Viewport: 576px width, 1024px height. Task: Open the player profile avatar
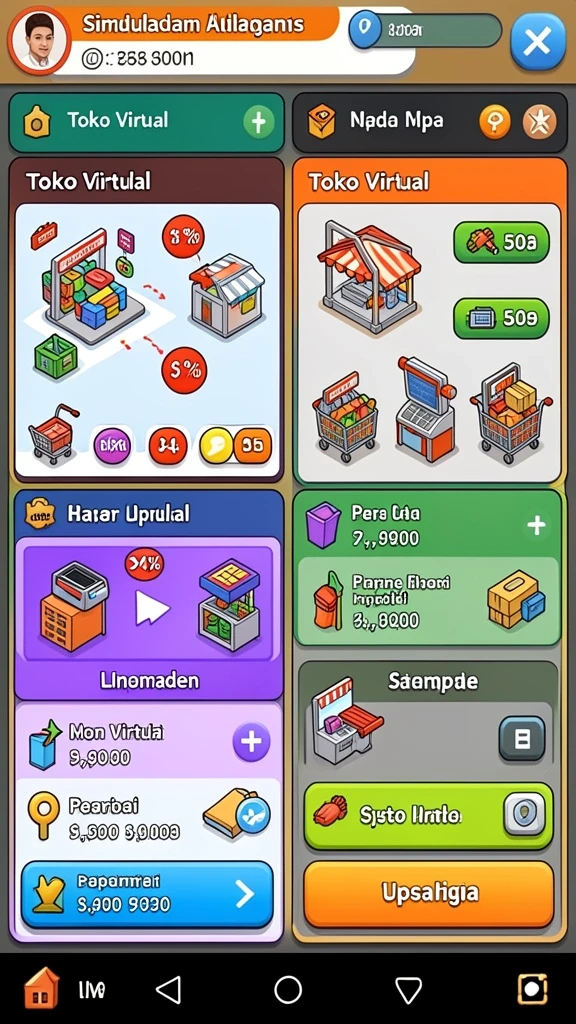click(39, 40)
